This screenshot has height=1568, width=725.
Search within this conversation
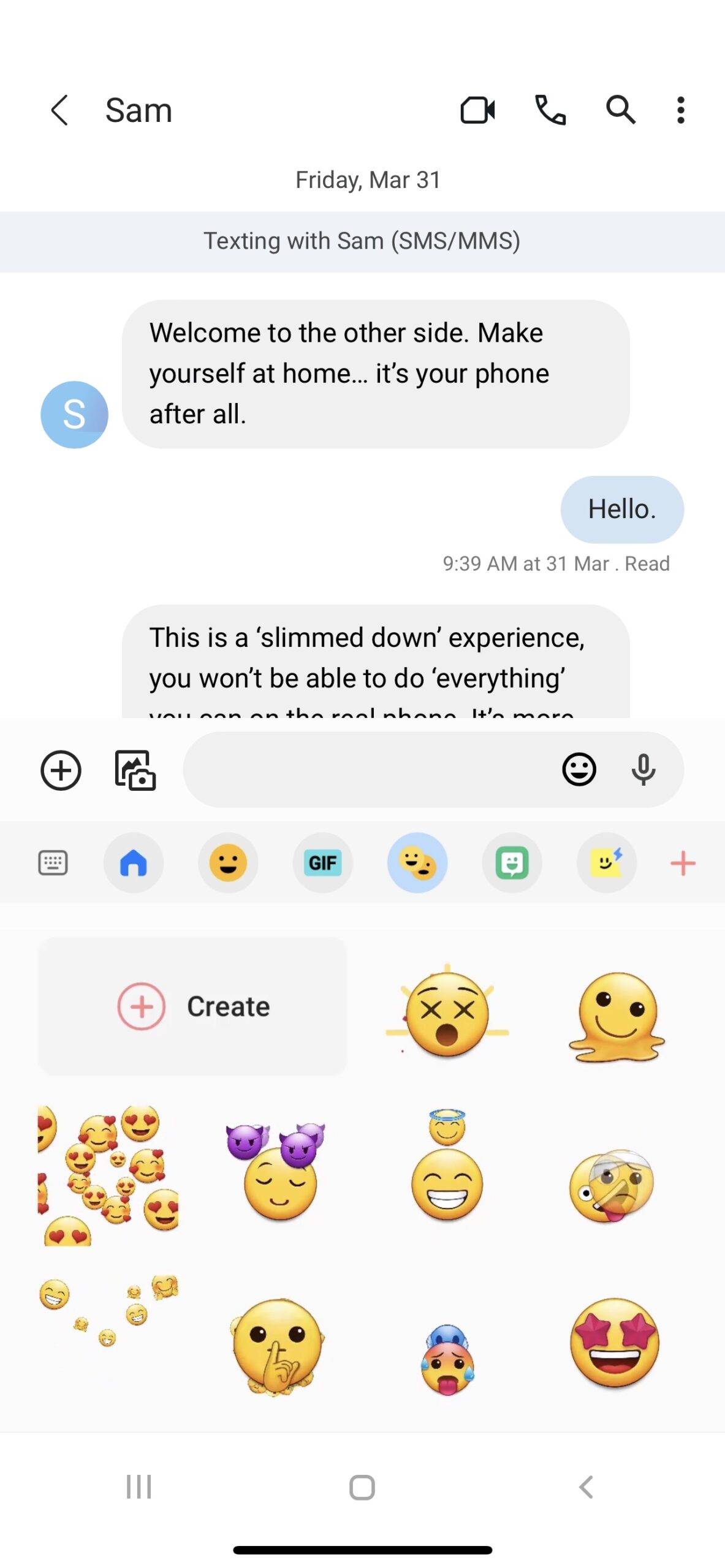pos(620,110)
